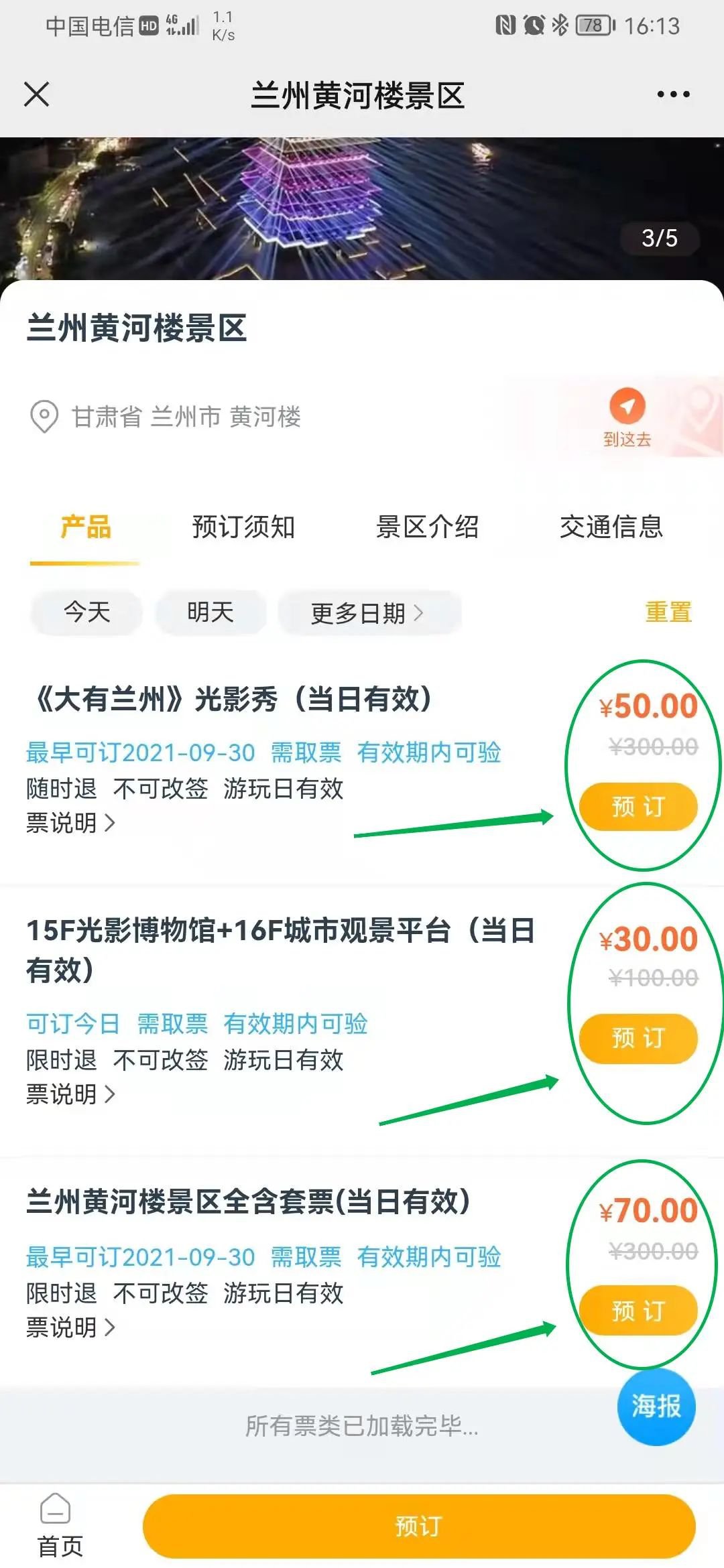Go to 首页 home
The height and width of the screenshot is (1568, 724).
(59, 1528)
